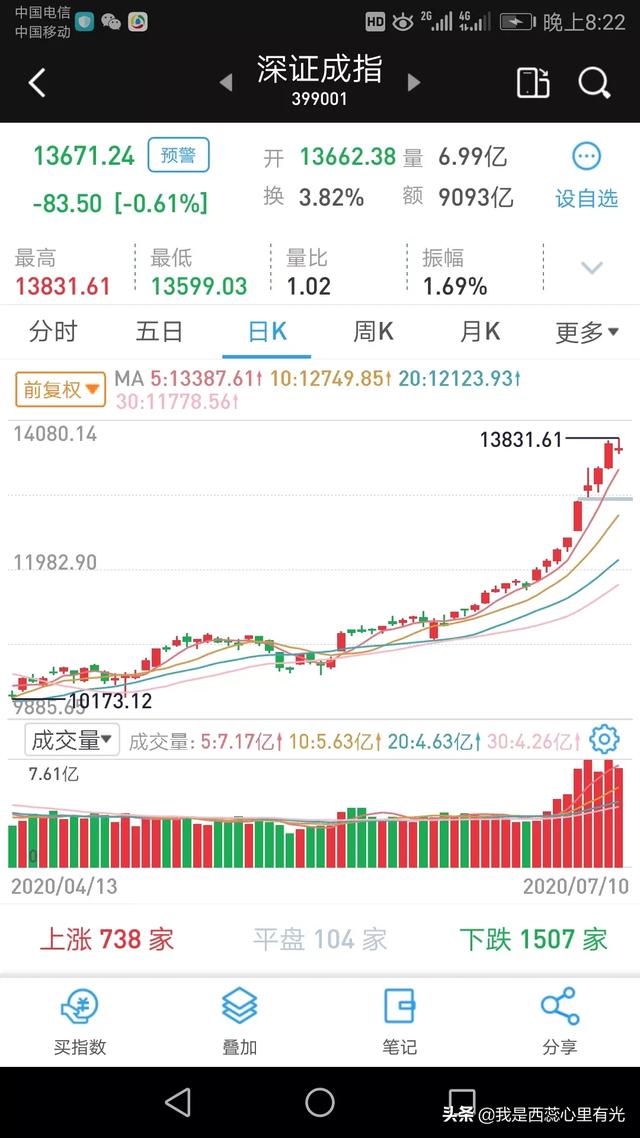Select the 日K tab
640x1138 pixels.
coord(267,332)
